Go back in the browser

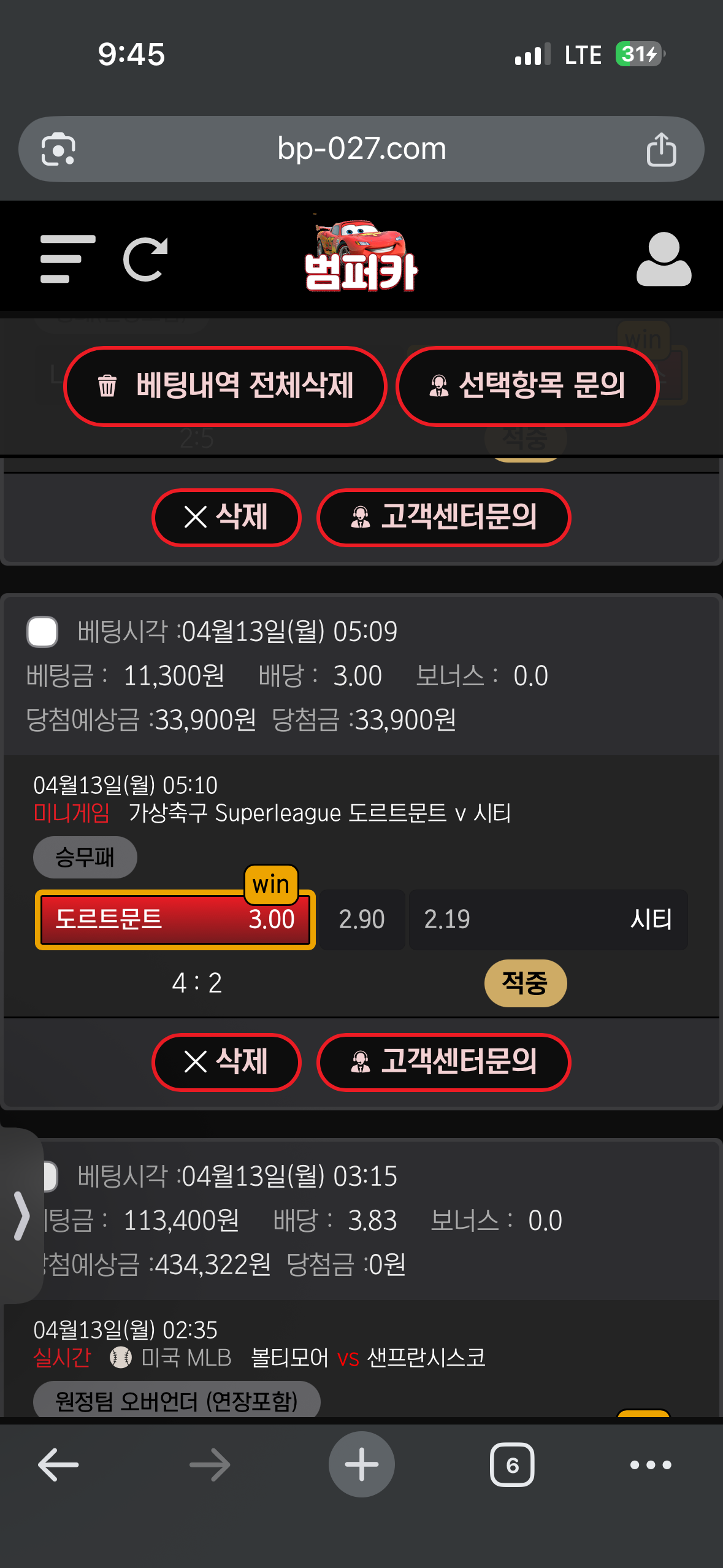[58, 1464]
